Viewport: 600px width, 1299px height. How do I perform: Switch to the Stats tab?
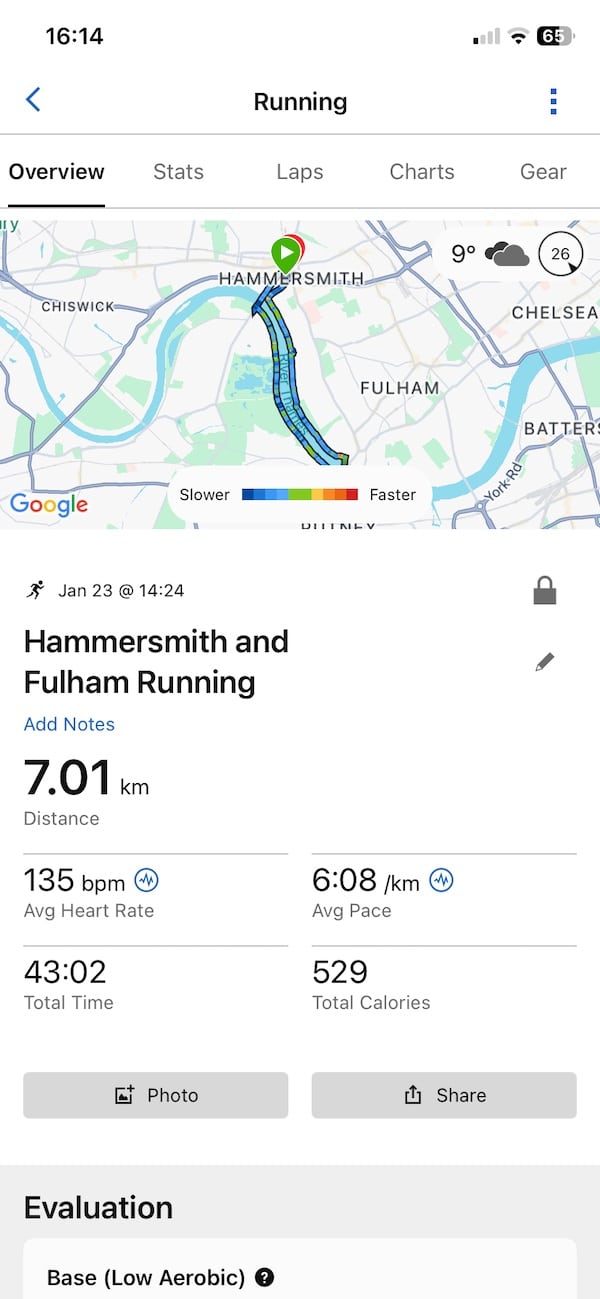[x=178, y=172]
